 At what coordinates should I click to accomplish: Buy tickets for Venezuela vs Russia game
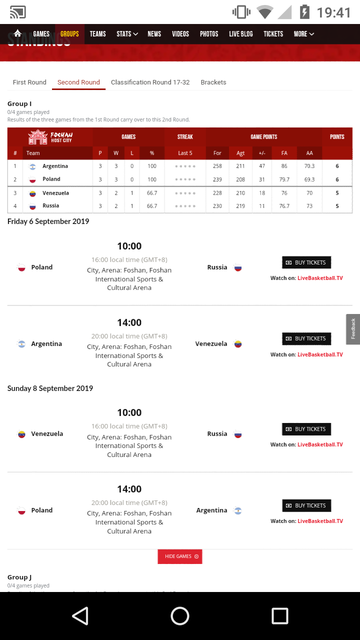[307, 429]
